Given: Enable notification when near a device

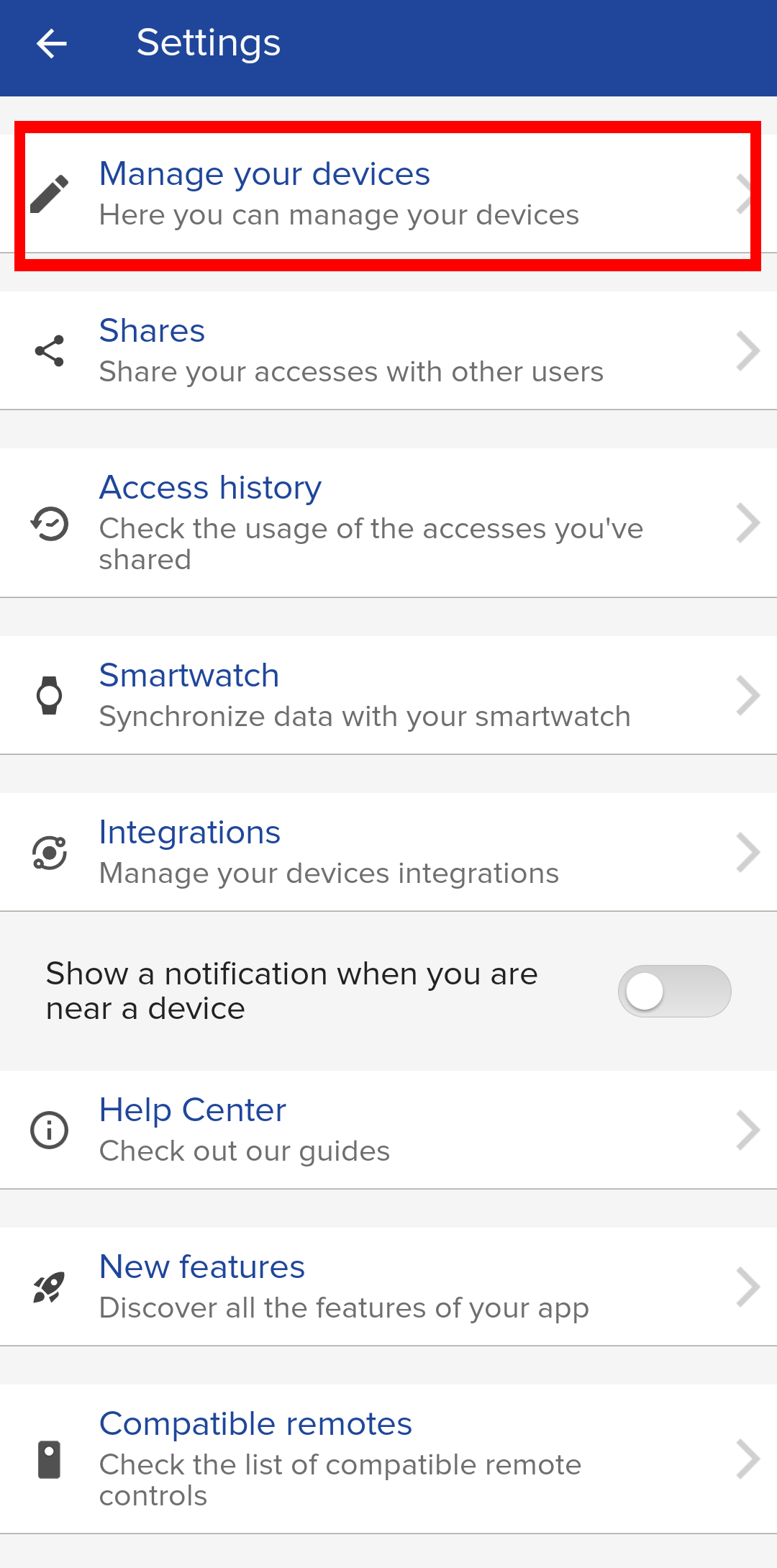Looking at the screenshot, I should (674, 991).
